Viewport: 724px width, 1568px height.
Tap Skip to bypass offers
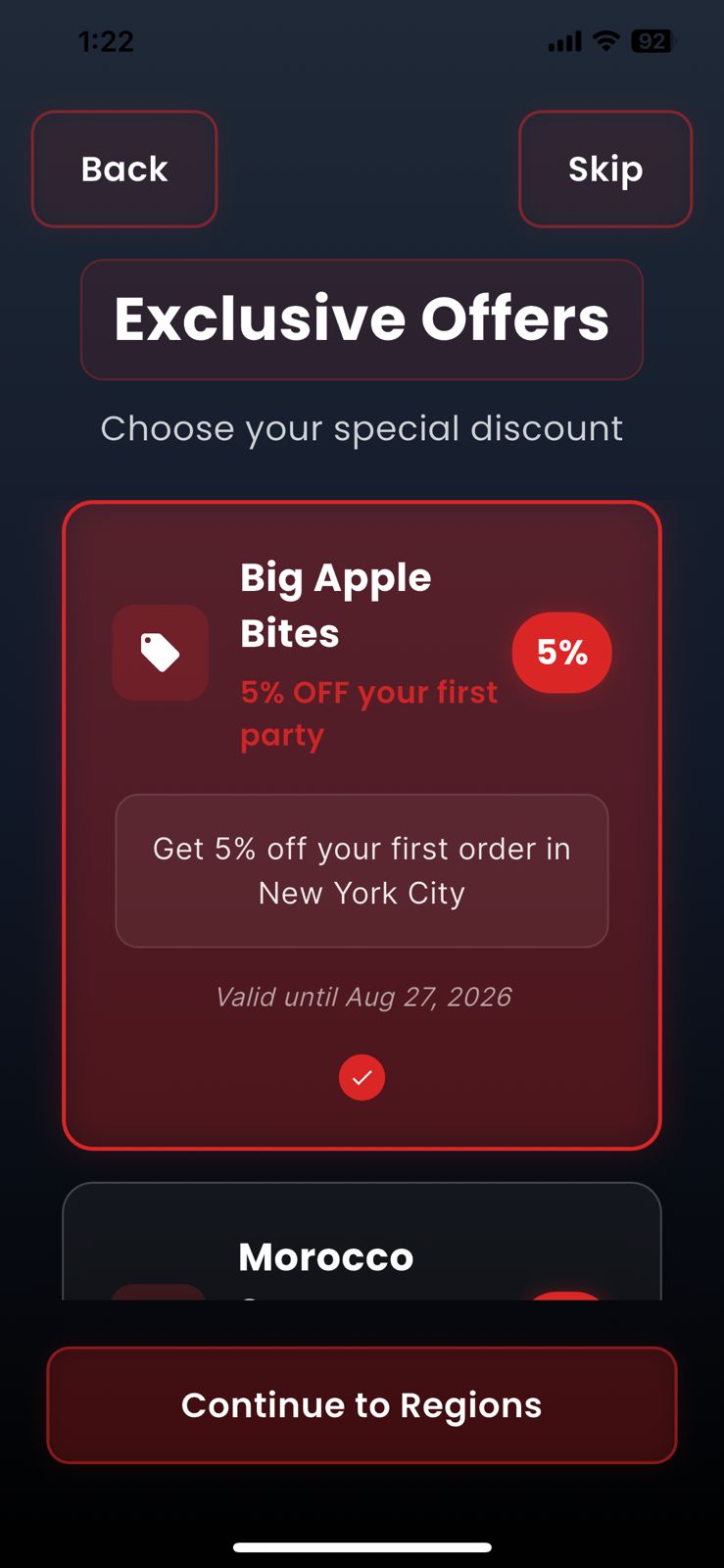click(x=605, y=169)
